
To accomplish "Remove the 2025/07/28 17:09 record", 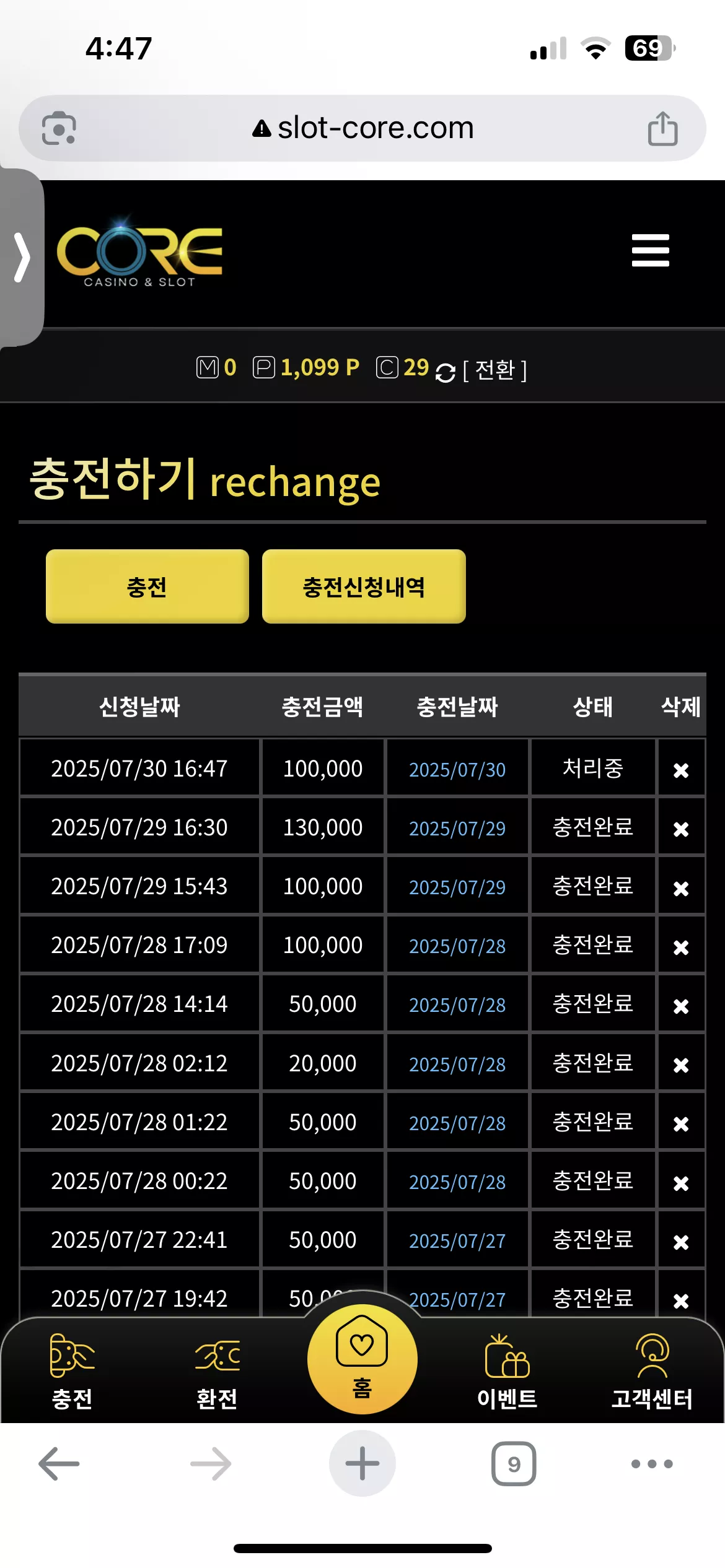I will [x=681, y=947].
